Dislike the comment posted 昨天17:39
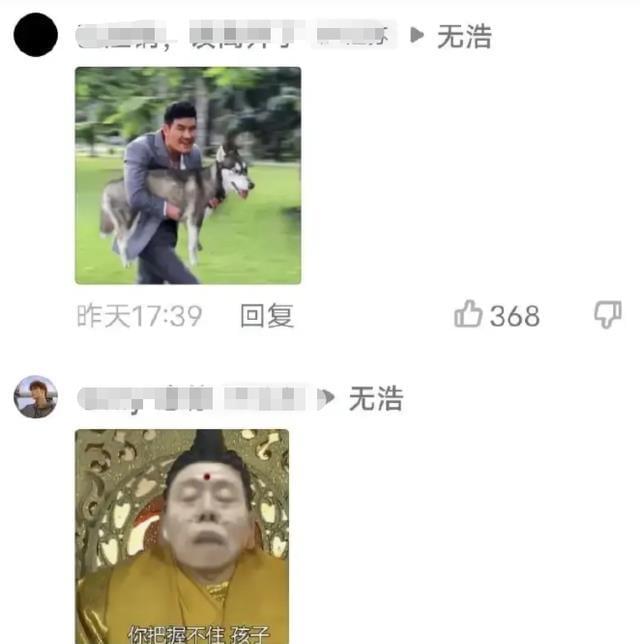 pyautogui.click(x=608, y=316)
